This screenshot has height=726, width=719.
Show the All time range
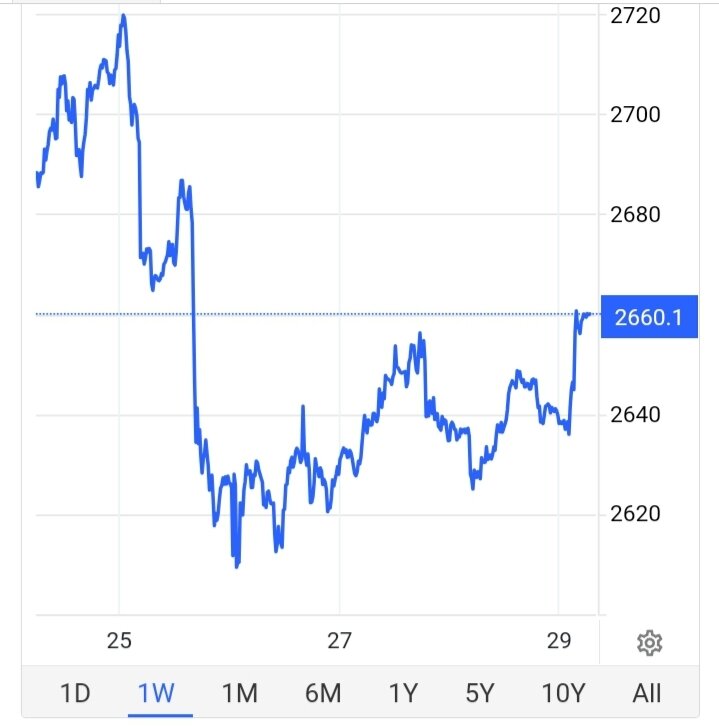point(646,692)
